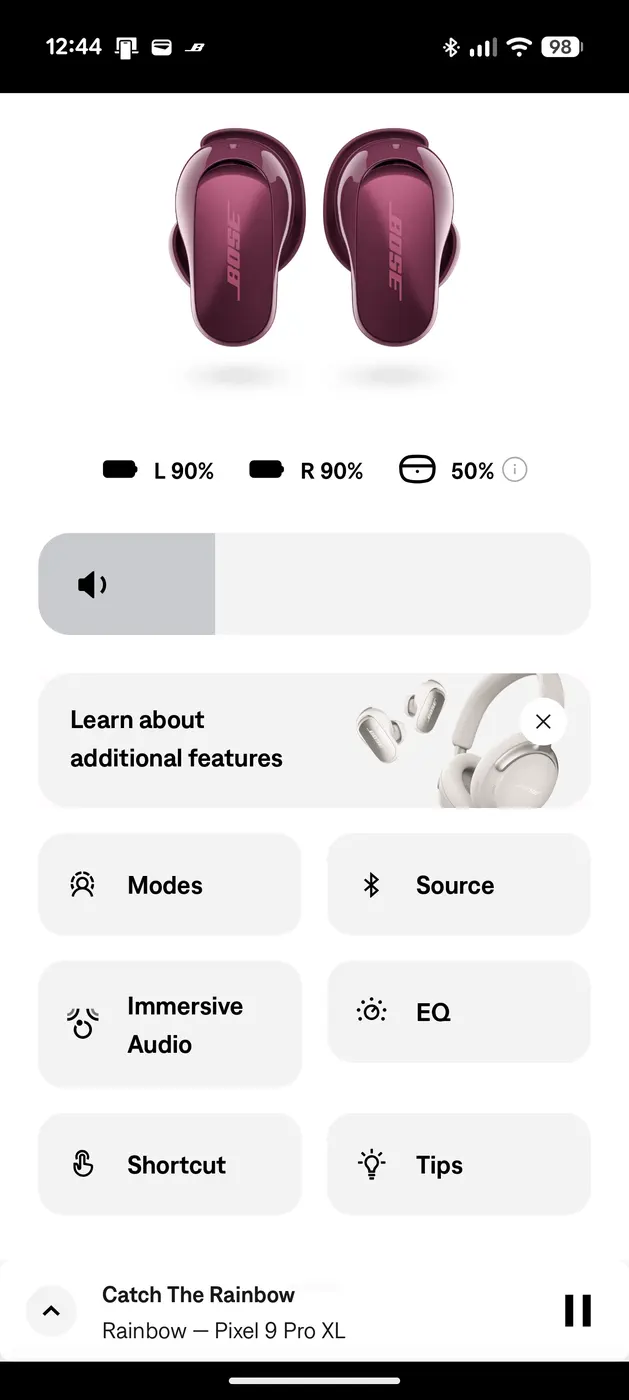The height and width of the screenshot is (1400, 629).
Task: Configure the Shortcut option
Action: point(169,1165)
